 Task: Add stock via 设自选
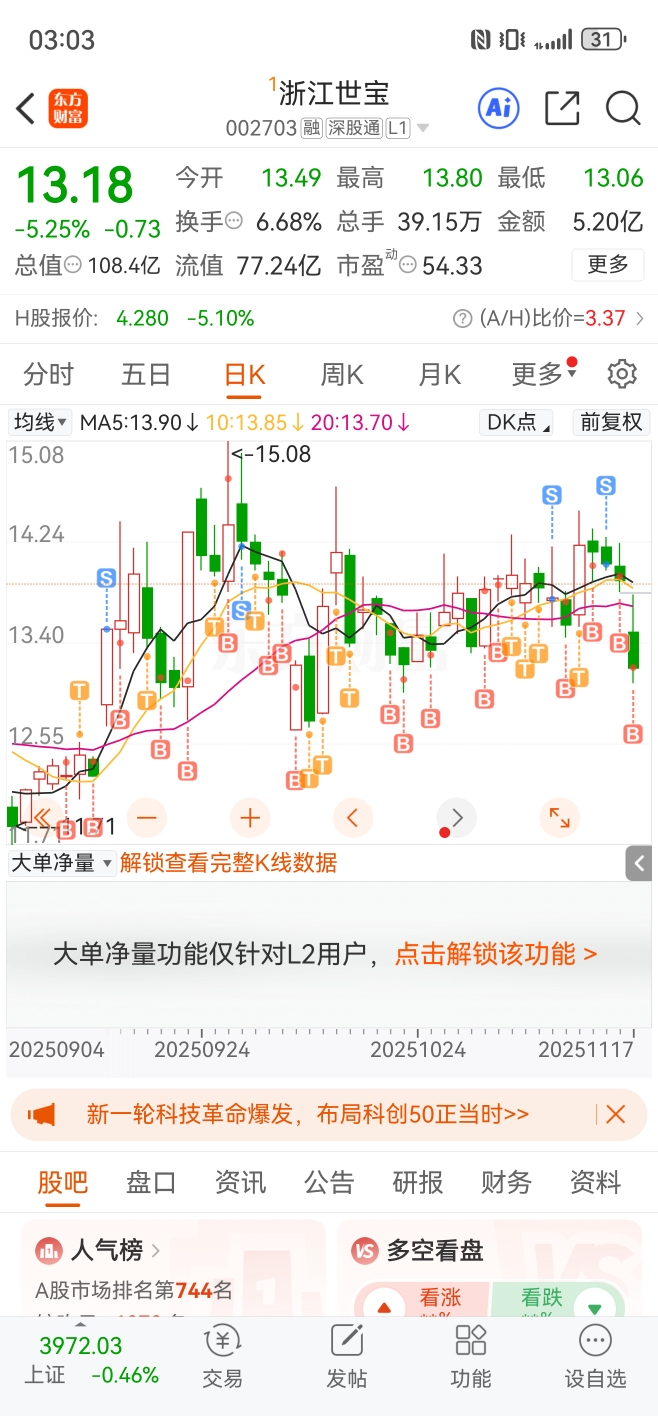[x=595, y=1356]
